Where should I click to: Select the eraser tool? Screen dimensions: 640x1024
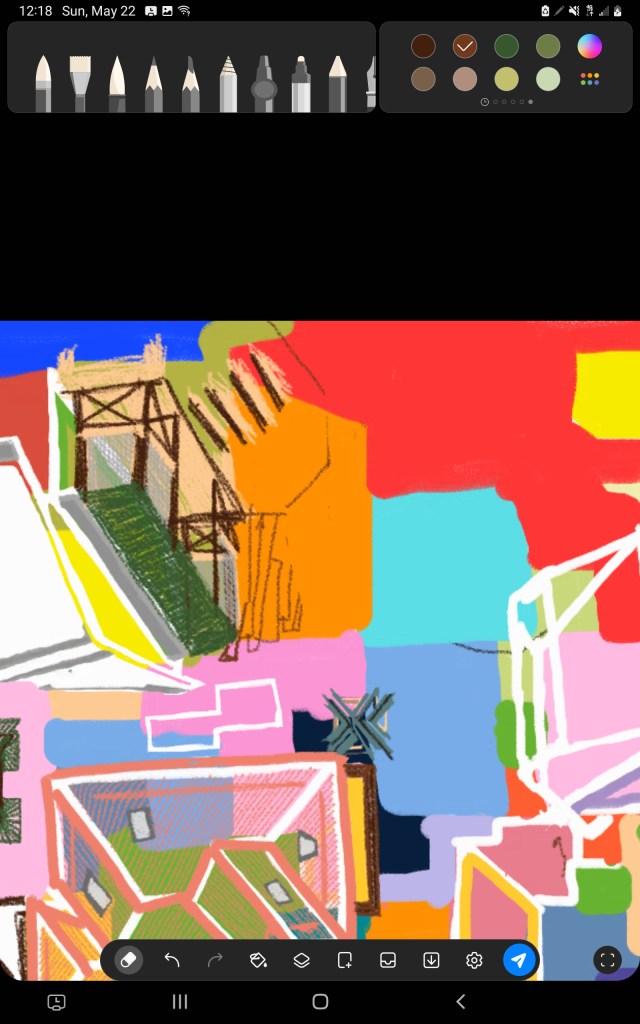(129, 960)
